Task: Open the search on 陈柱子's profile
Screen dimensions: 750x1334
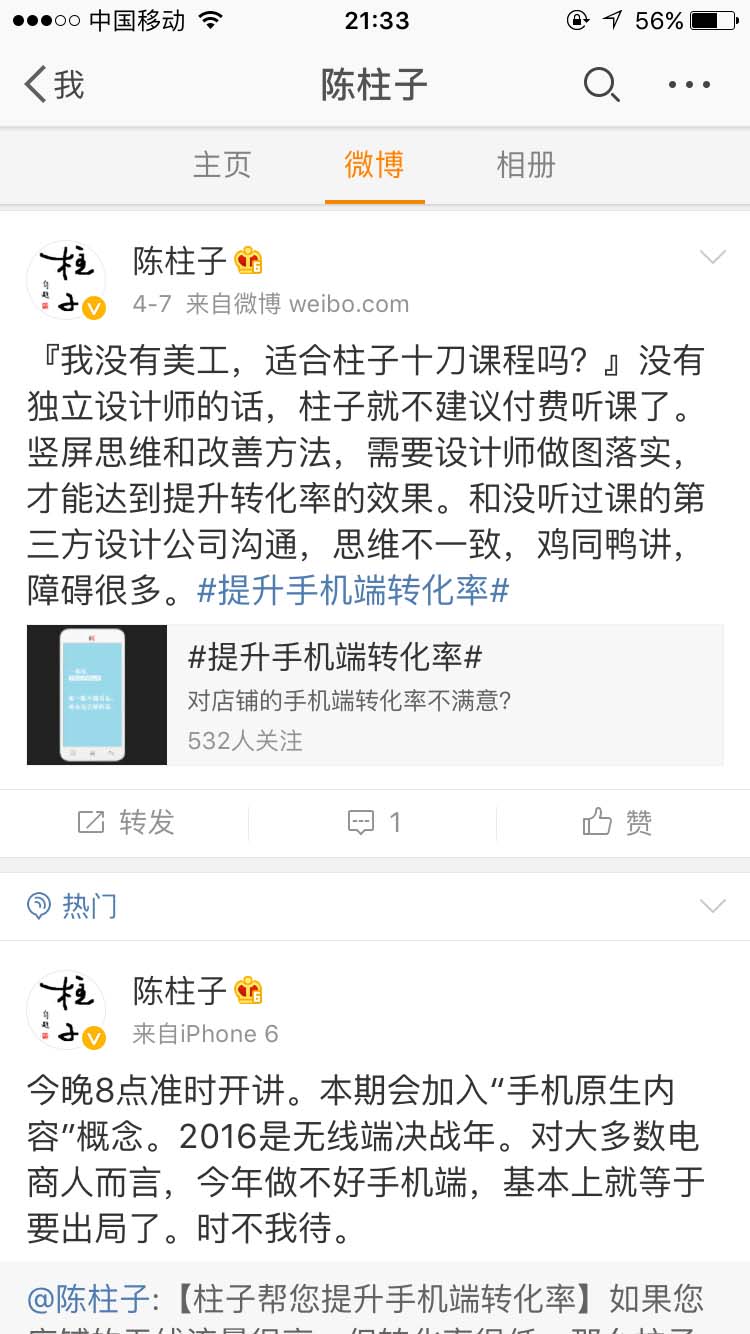Action: (602, 85)
